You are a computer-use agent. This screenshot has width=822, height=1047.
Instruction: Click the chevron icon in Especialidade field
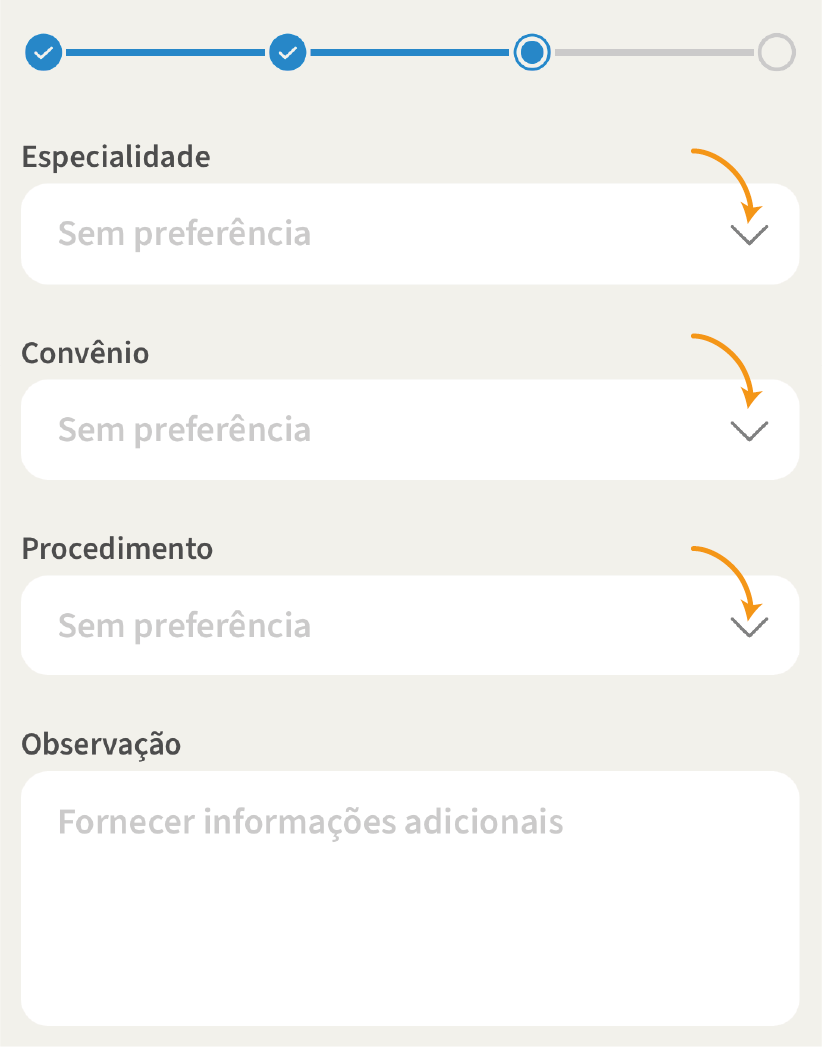pos(748,234)
